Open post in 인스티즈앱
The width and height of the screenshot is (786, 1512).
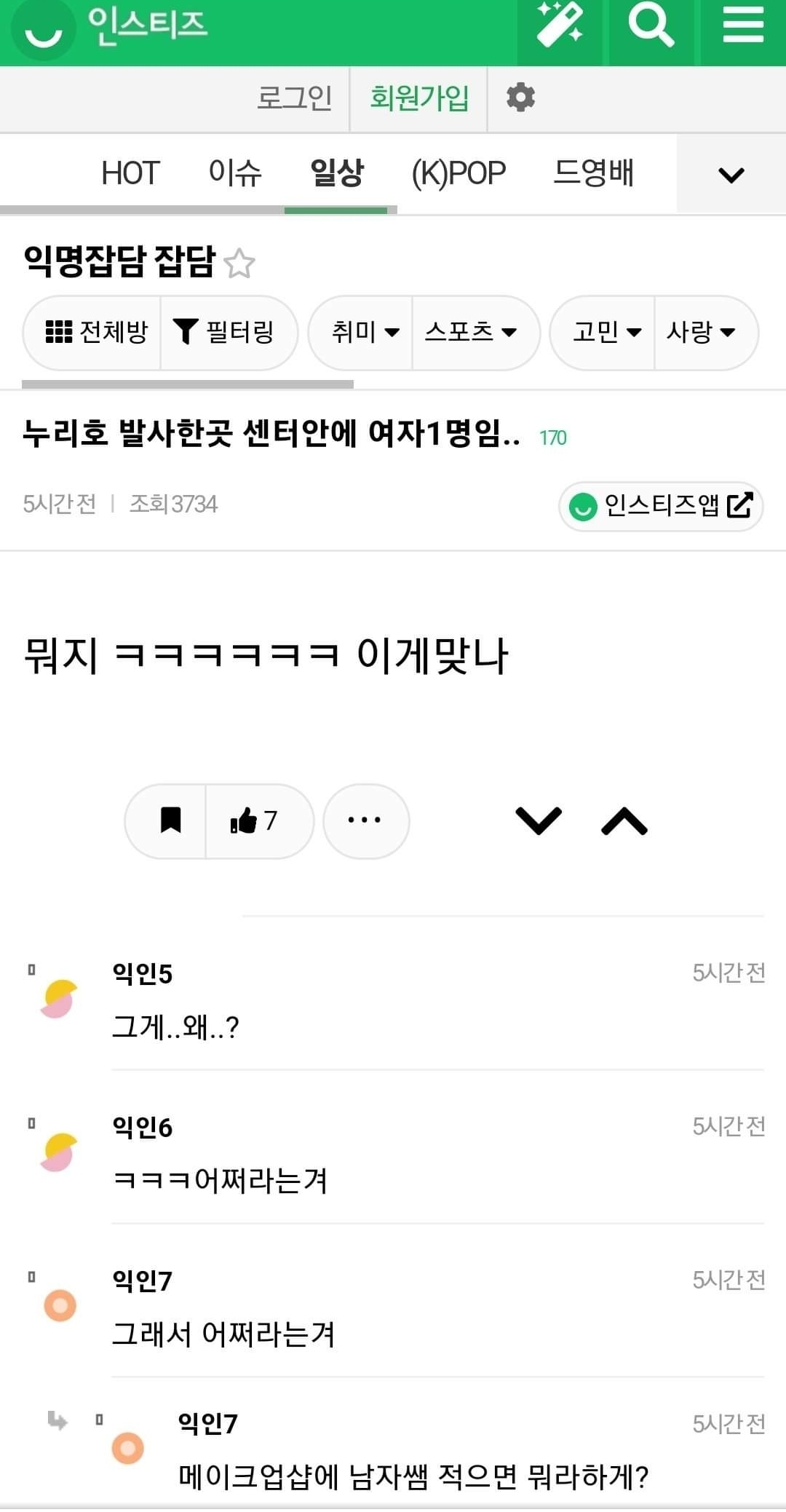pos(661,505)
